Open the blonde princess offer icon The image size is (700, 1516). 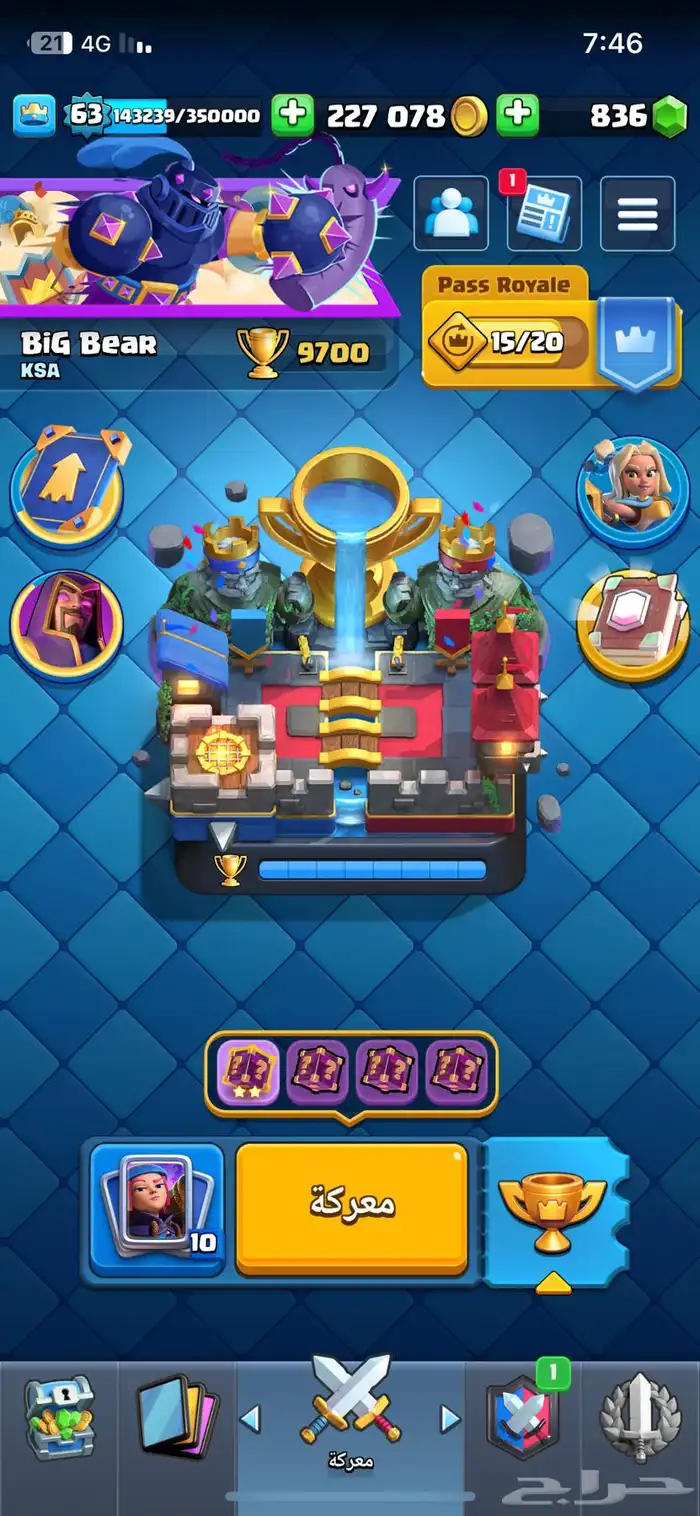coord(632,486)
